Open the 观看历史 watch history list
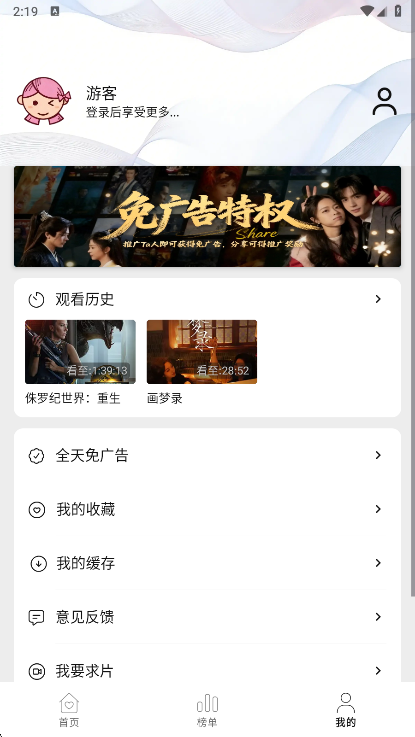 tap(207, 299)
